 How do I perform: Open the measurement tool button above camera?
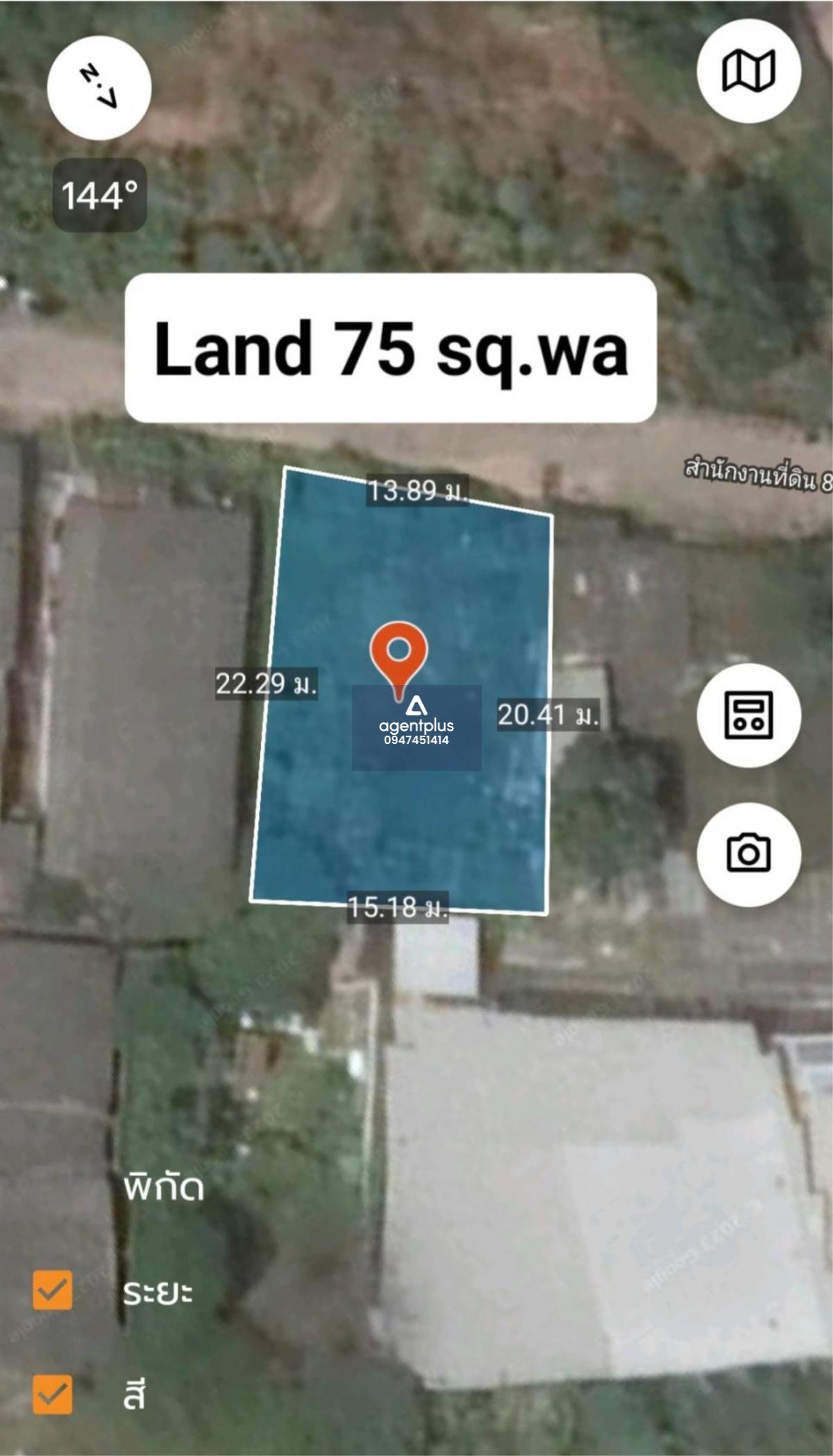(749, 715)
